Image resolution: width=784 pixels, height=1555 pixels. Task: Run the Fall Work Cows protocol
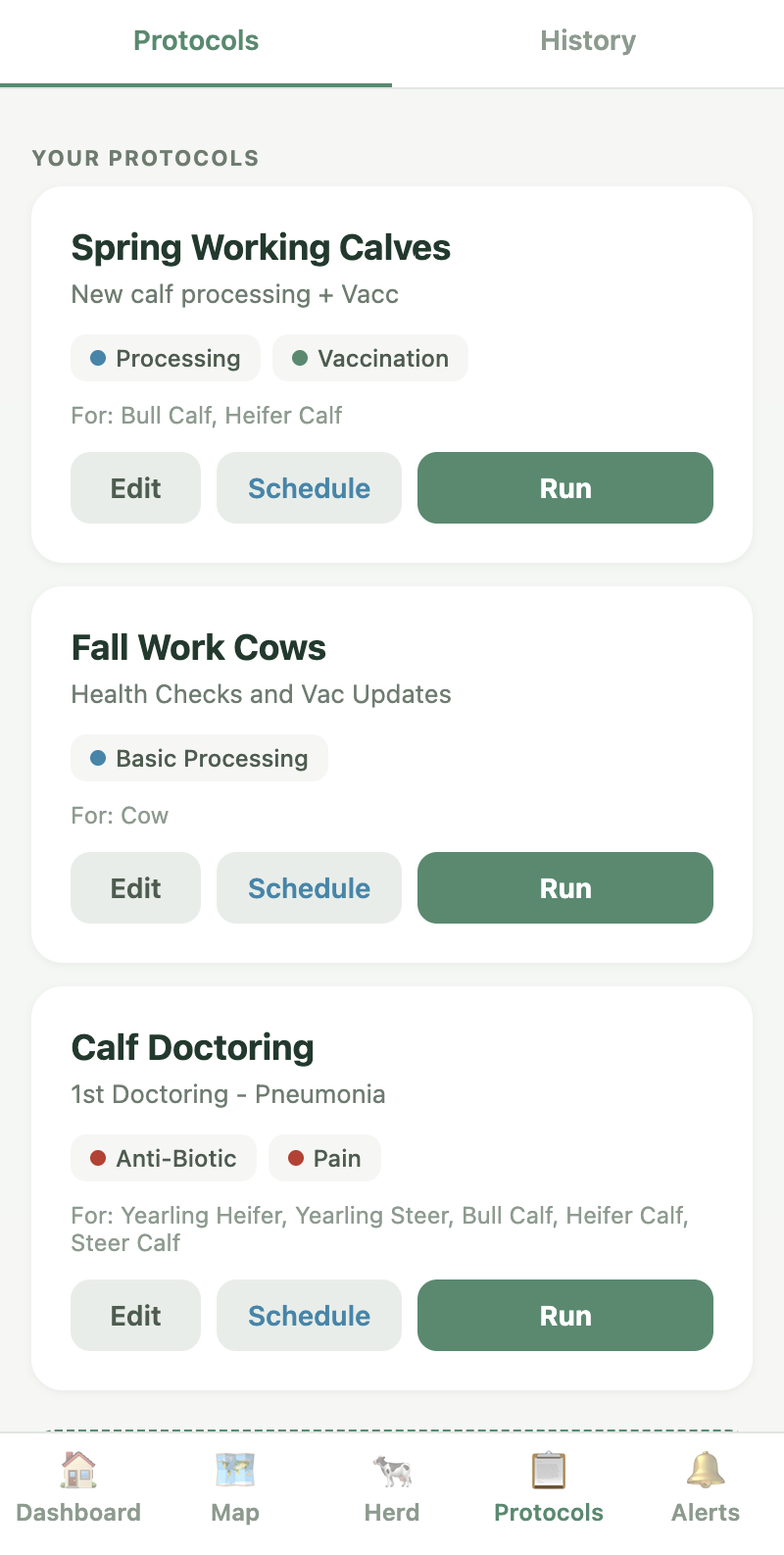(564, 887)
